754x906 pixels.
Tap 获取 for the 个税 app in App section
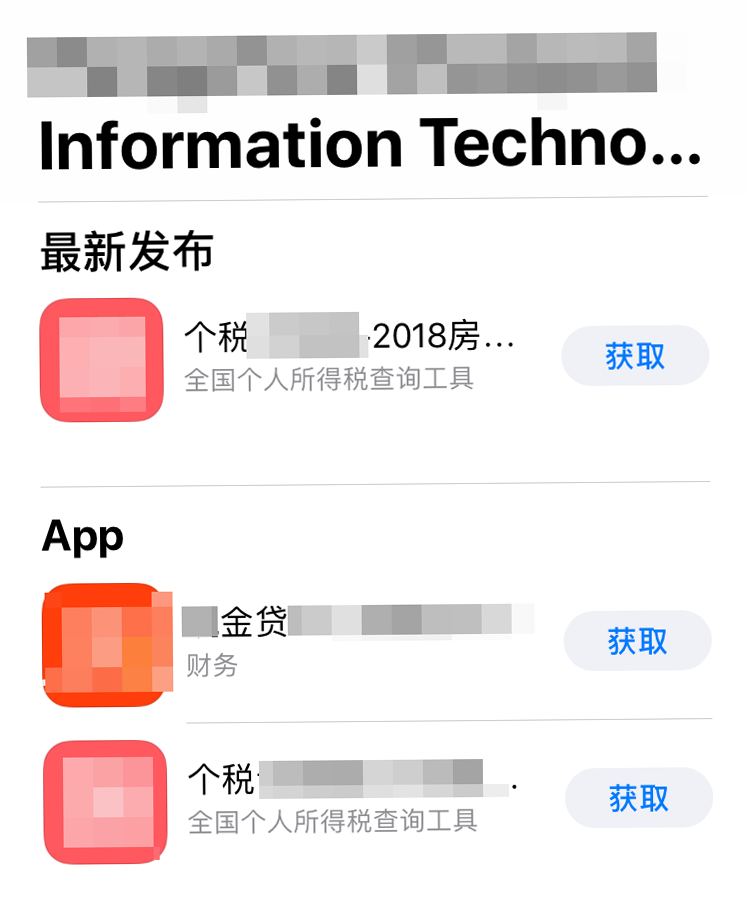[x=639, y=798]
